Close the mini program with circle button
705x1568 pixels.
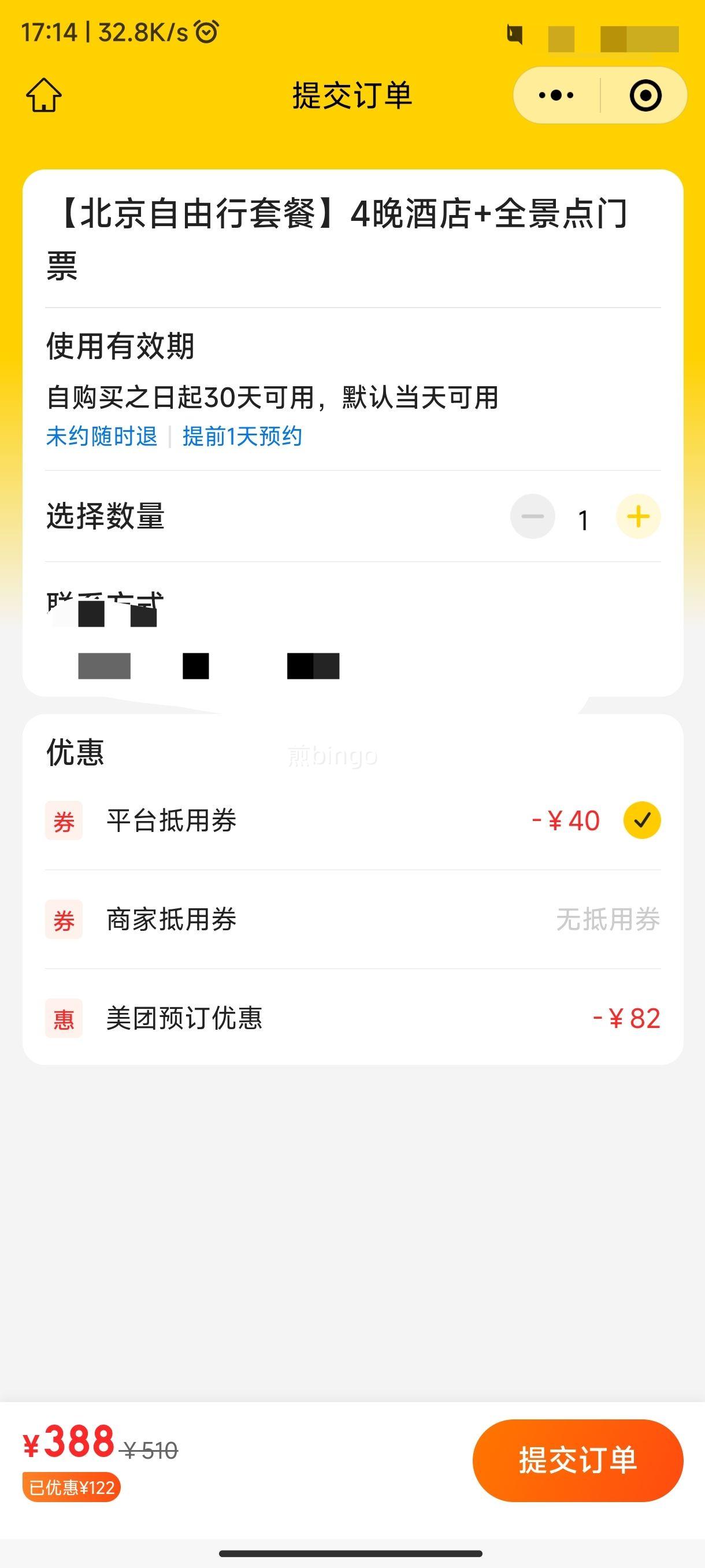645,95
